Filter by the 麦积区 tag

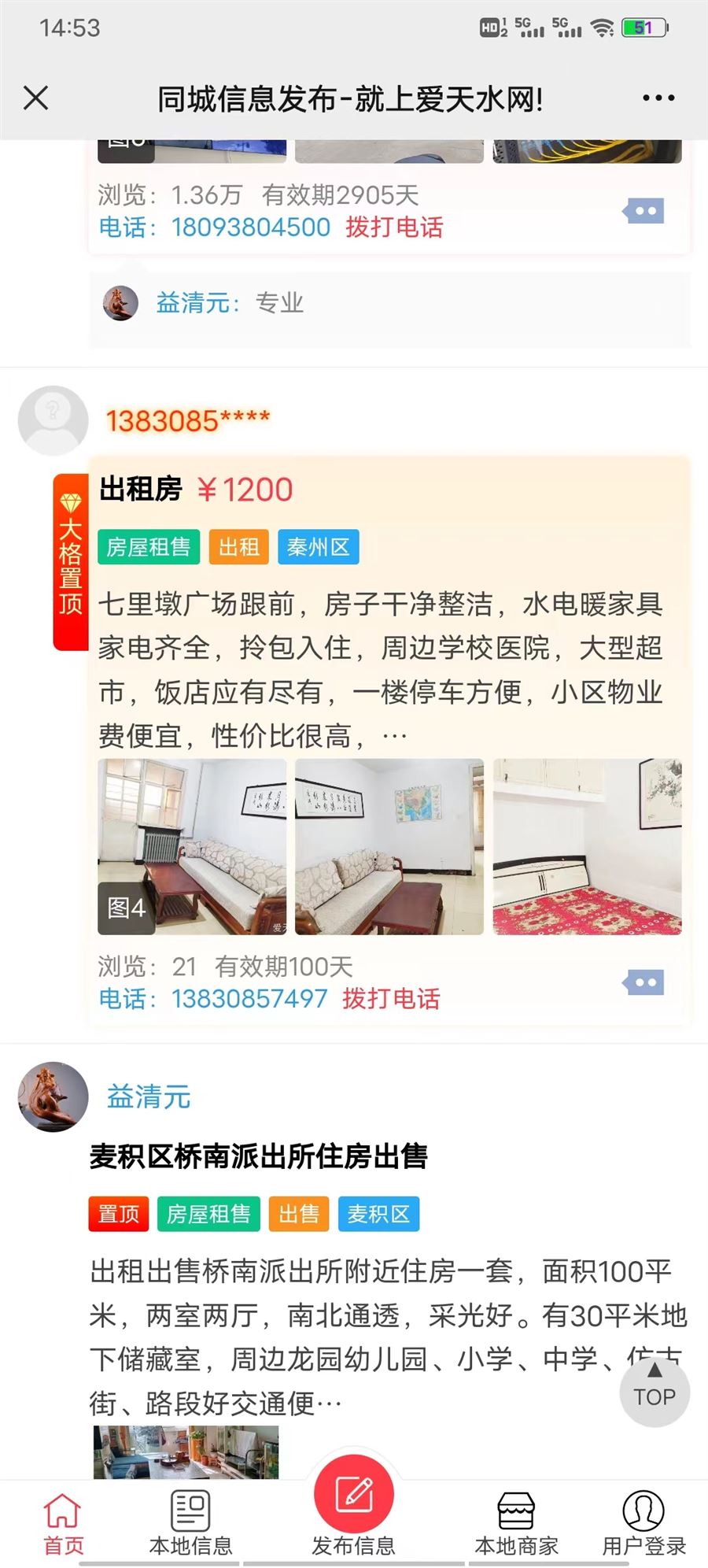click(378, 1214)
